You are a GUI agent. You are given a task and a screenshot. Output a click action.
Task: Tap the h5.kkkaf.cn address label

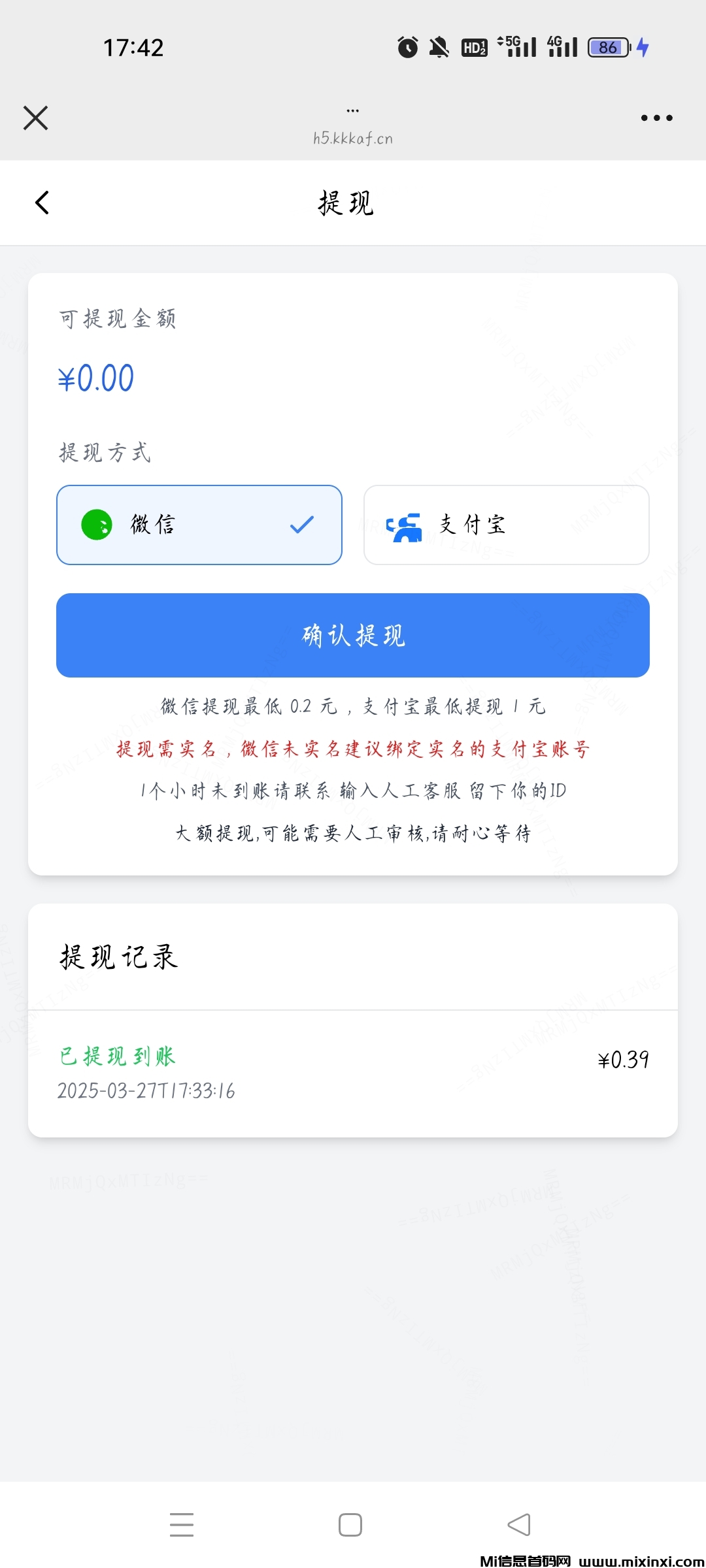point(352,138)
